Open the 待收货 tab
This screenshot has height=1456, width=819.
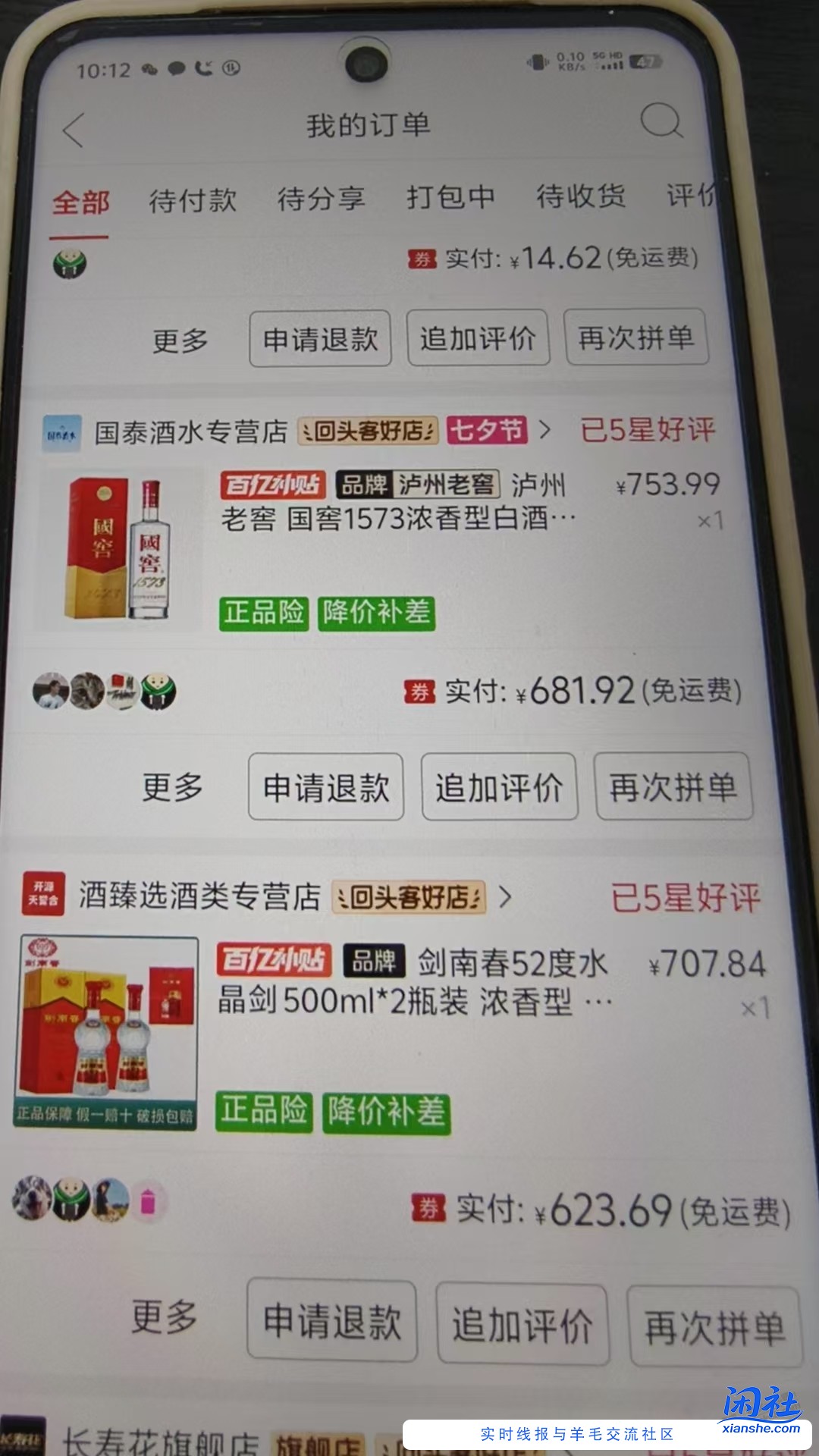580,196
